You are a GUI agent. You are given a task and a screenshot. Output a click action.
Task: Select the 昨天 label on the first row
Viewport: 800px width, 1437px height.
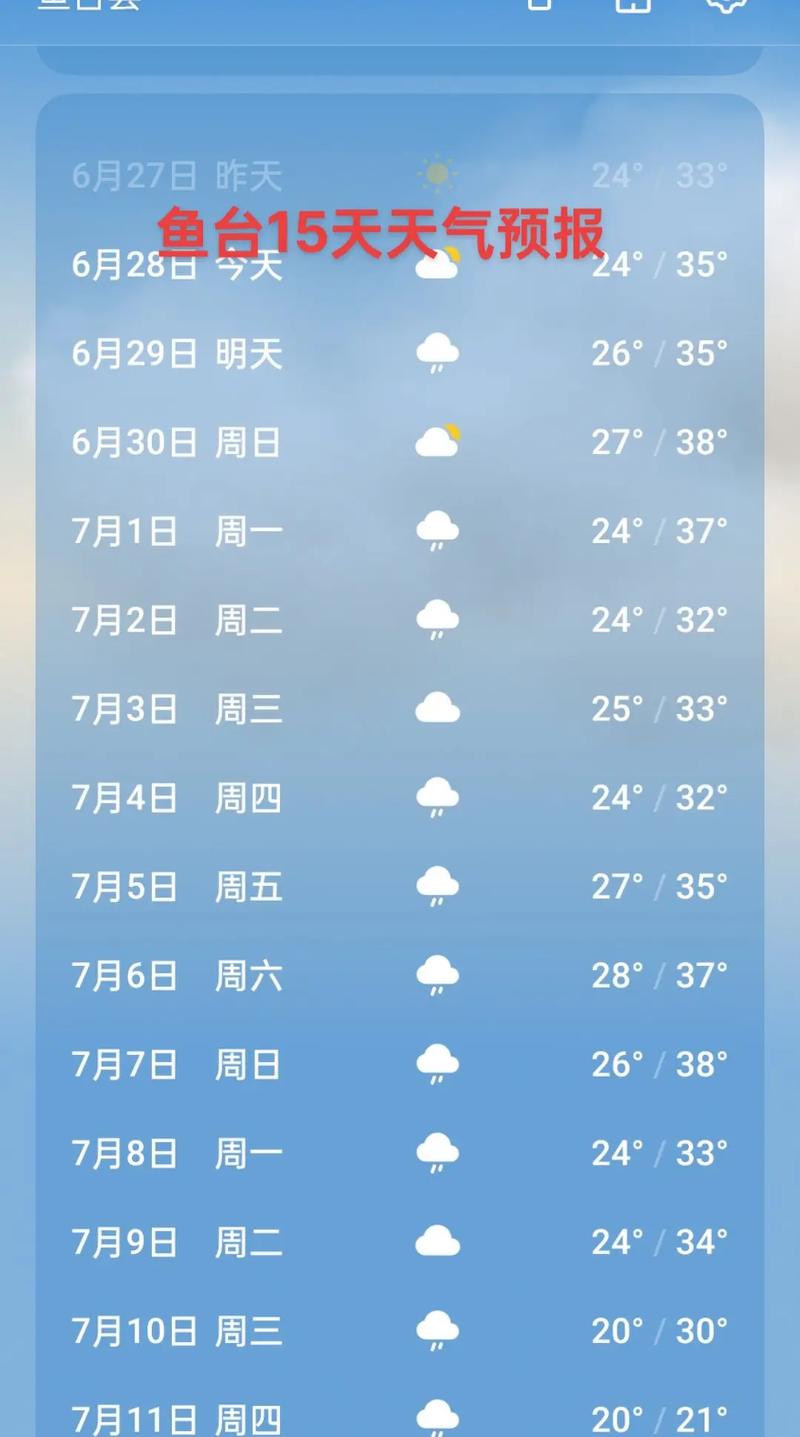coord(247,175)
